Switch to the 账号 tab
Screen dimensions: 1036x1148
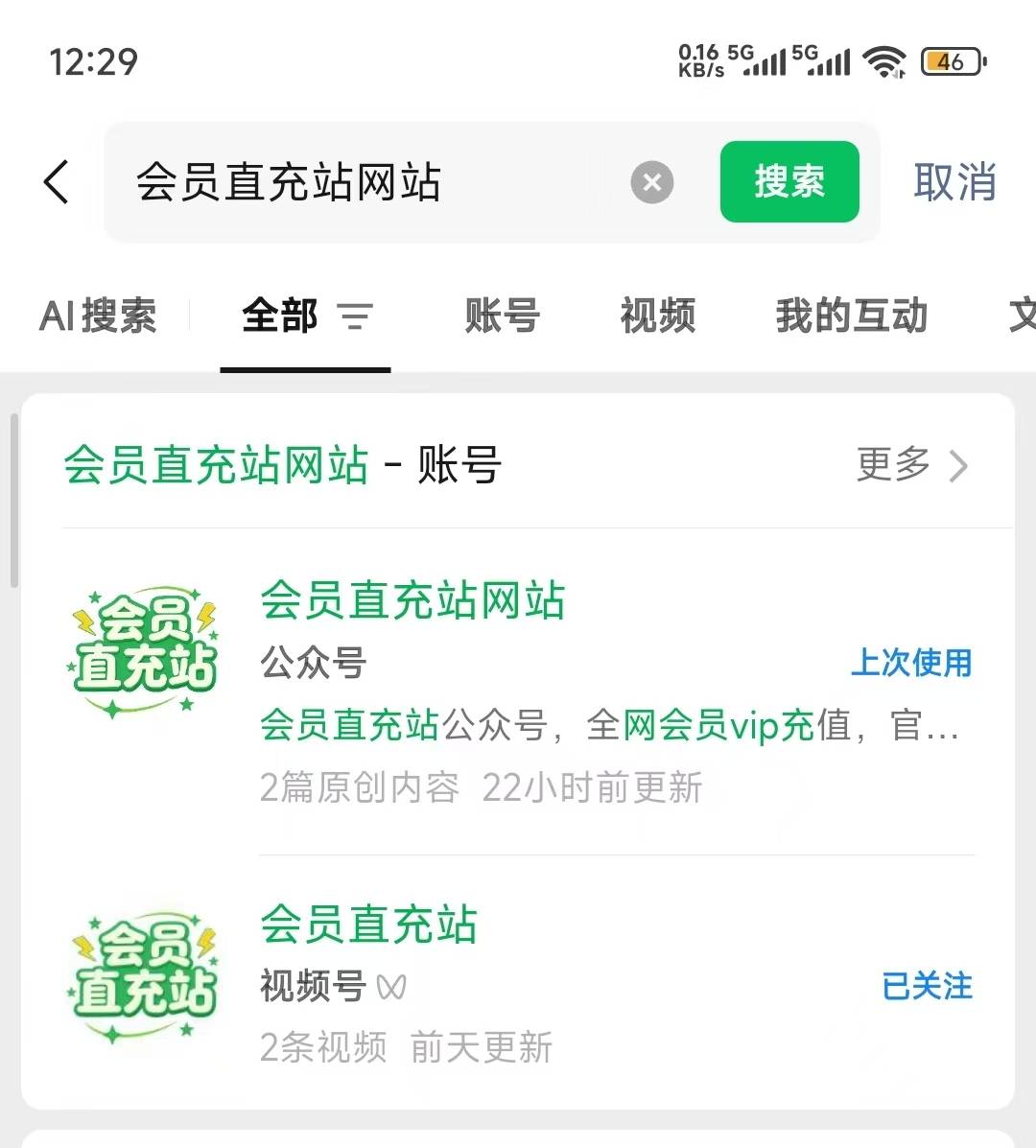[502, 316]
